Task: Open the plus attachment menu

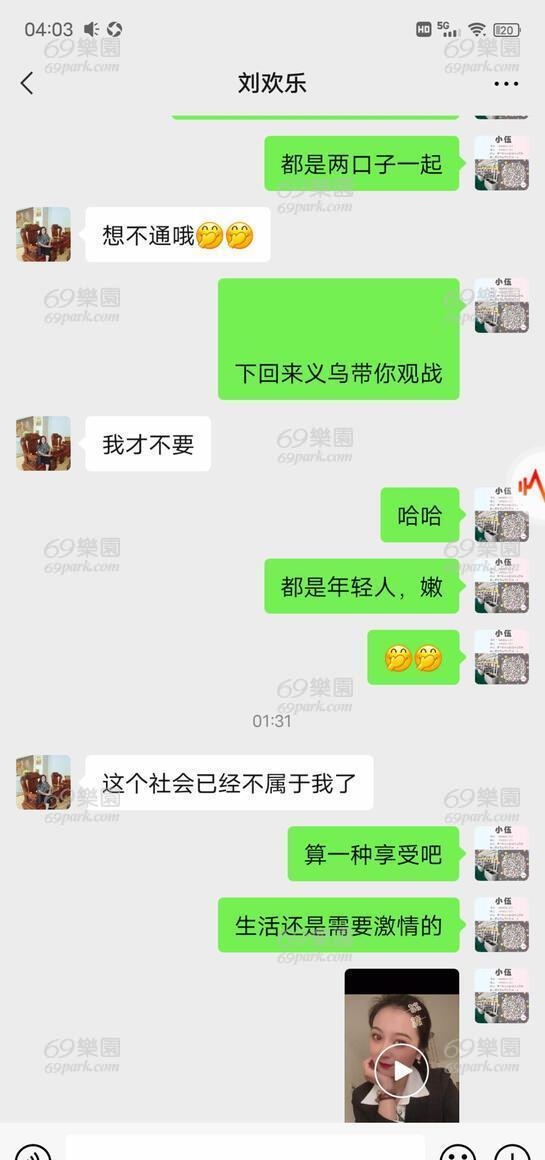Action: point(512,1152)
